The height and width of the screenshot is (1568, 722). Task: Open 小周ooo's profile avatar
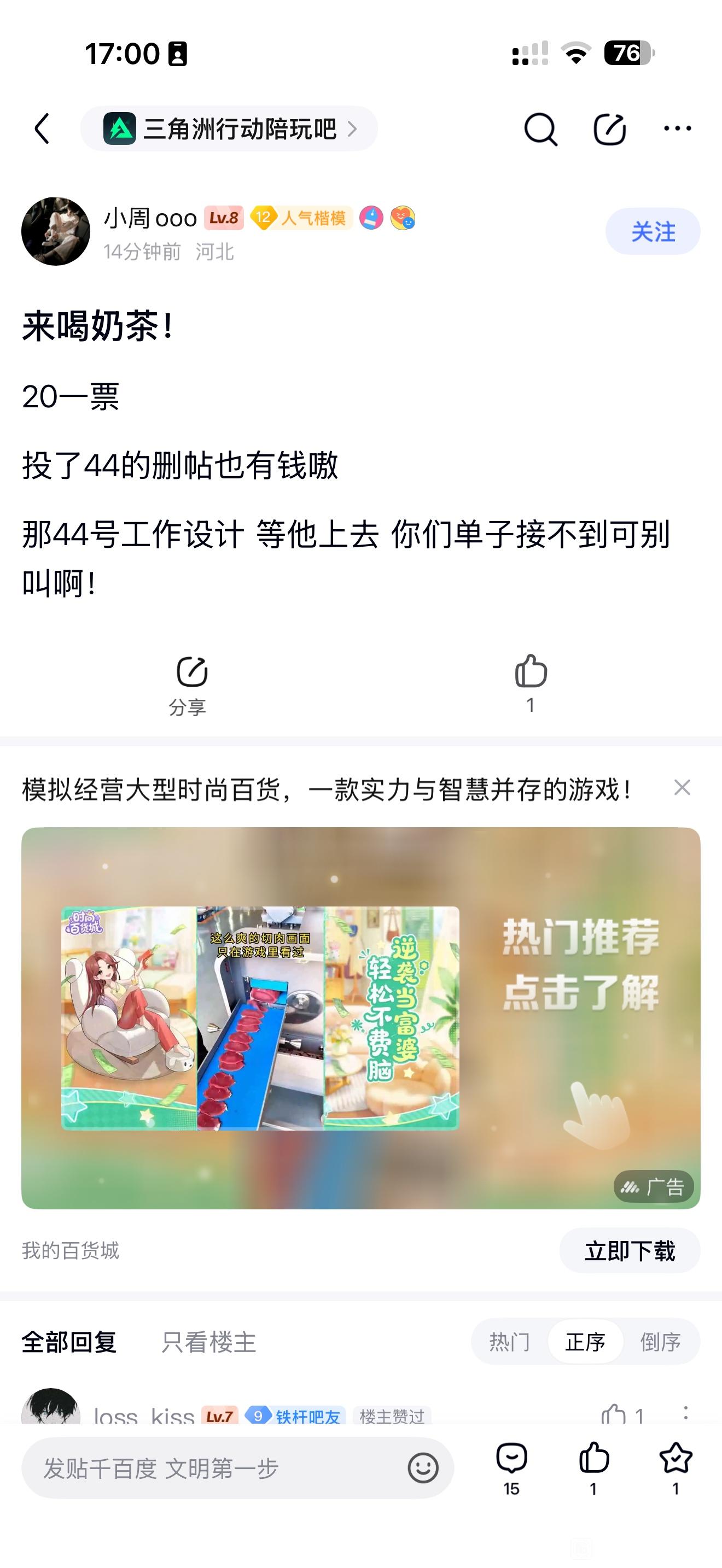click(55, 231)
